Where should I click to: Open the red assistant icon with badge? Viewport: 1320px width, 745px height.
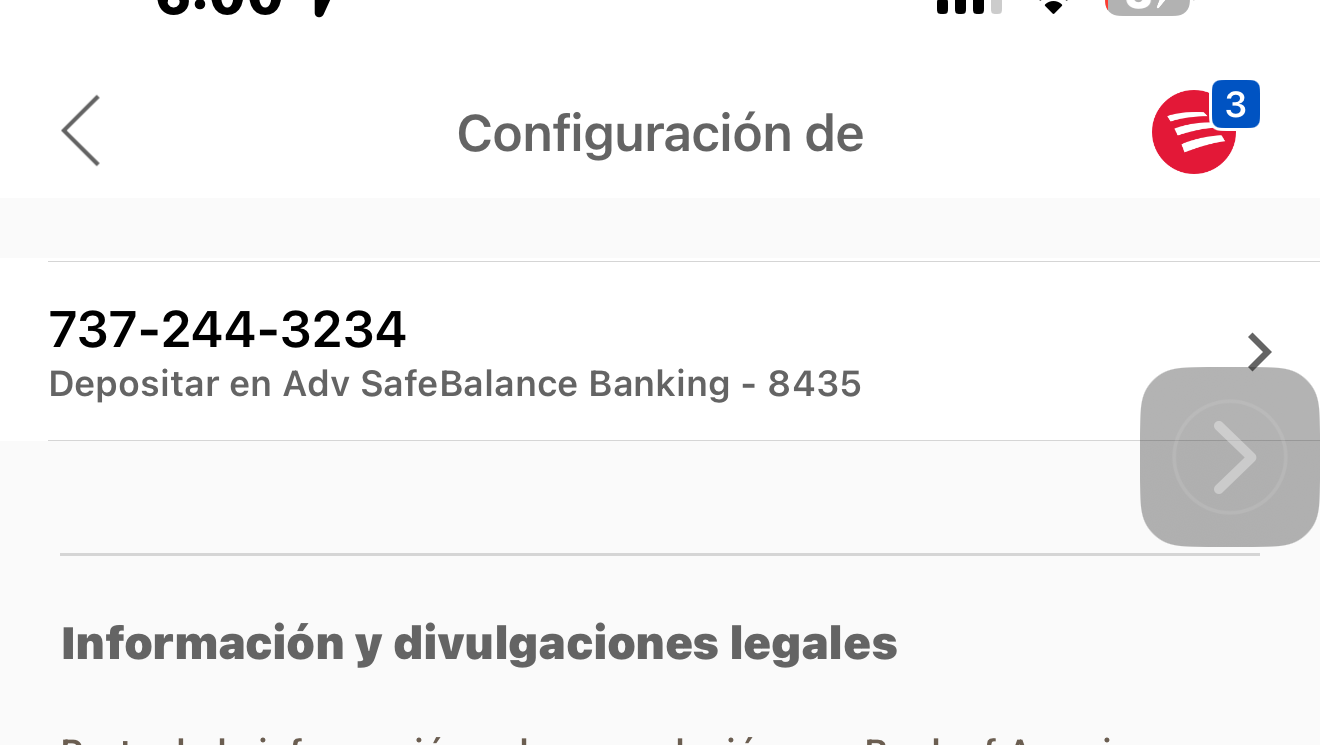click(x=1195, y=133)
